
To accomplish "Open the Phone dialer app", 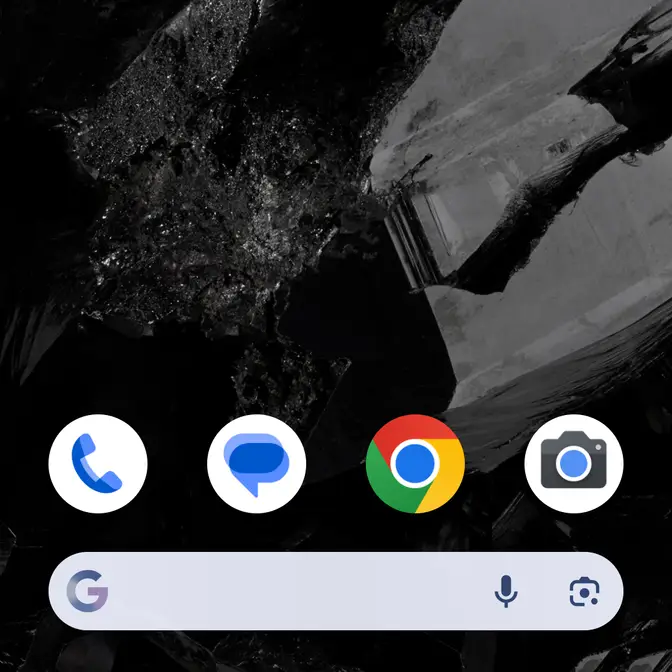I will (x=98, y=463).
